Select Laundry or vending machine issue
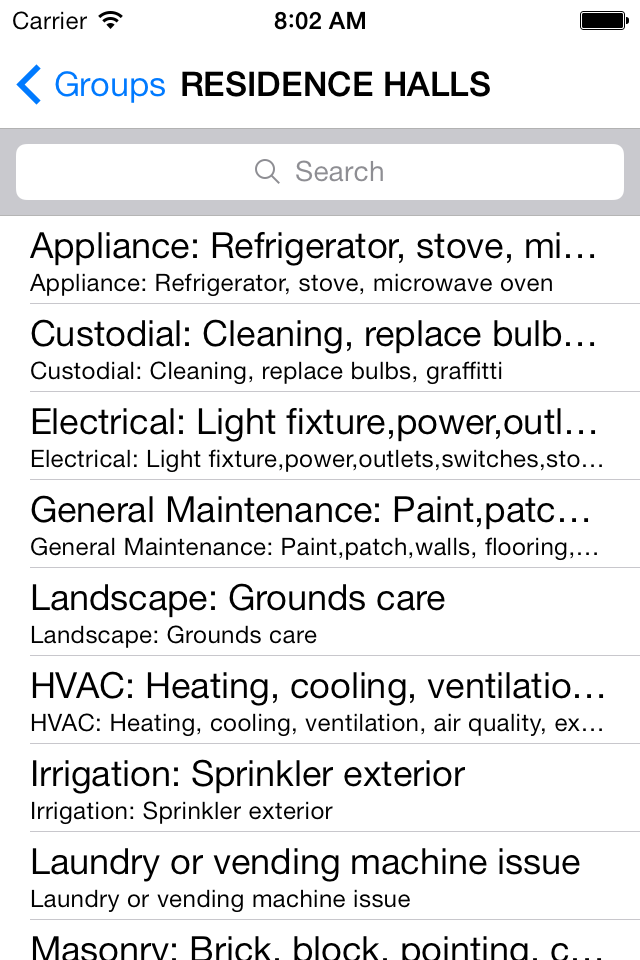Viewport: 640px width, 960px height. pyautogui.click(x=320, y=876)
